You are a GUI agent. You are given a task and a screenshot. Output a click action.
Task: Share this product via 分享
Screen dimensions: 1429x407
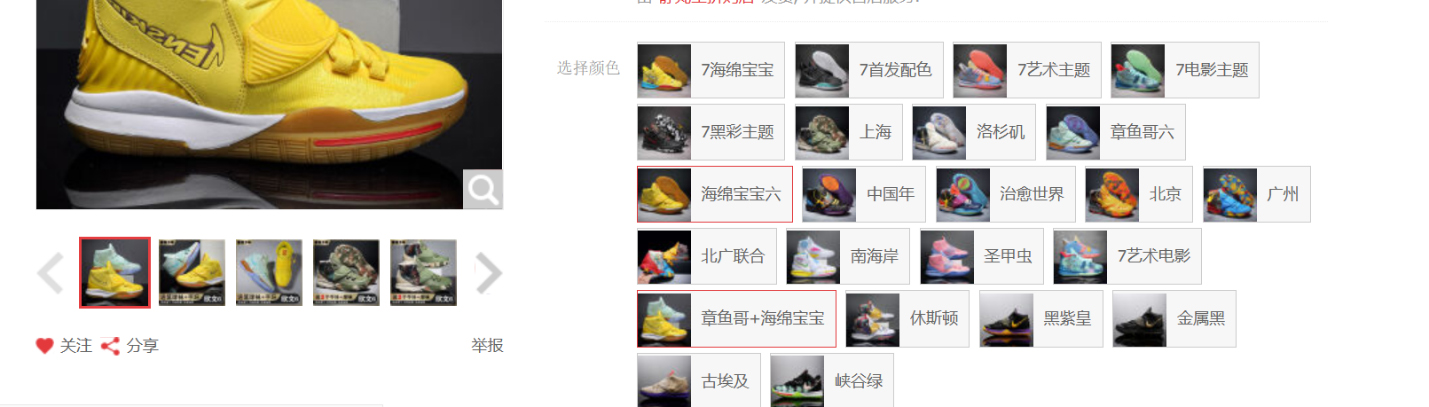click(131, 346)
